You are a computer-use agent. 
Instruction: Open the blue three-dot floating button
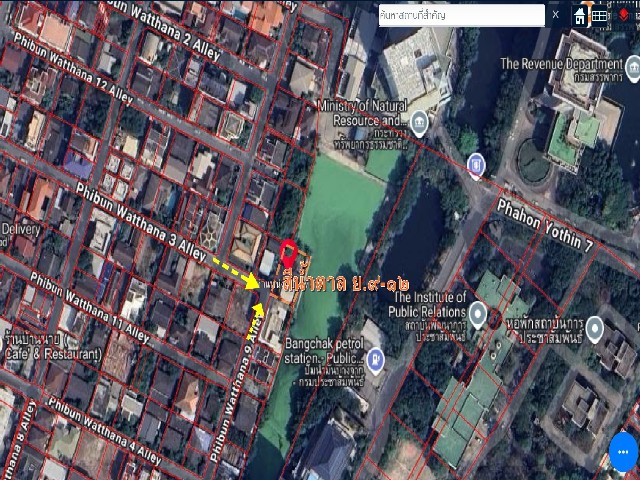click(624, 452)
